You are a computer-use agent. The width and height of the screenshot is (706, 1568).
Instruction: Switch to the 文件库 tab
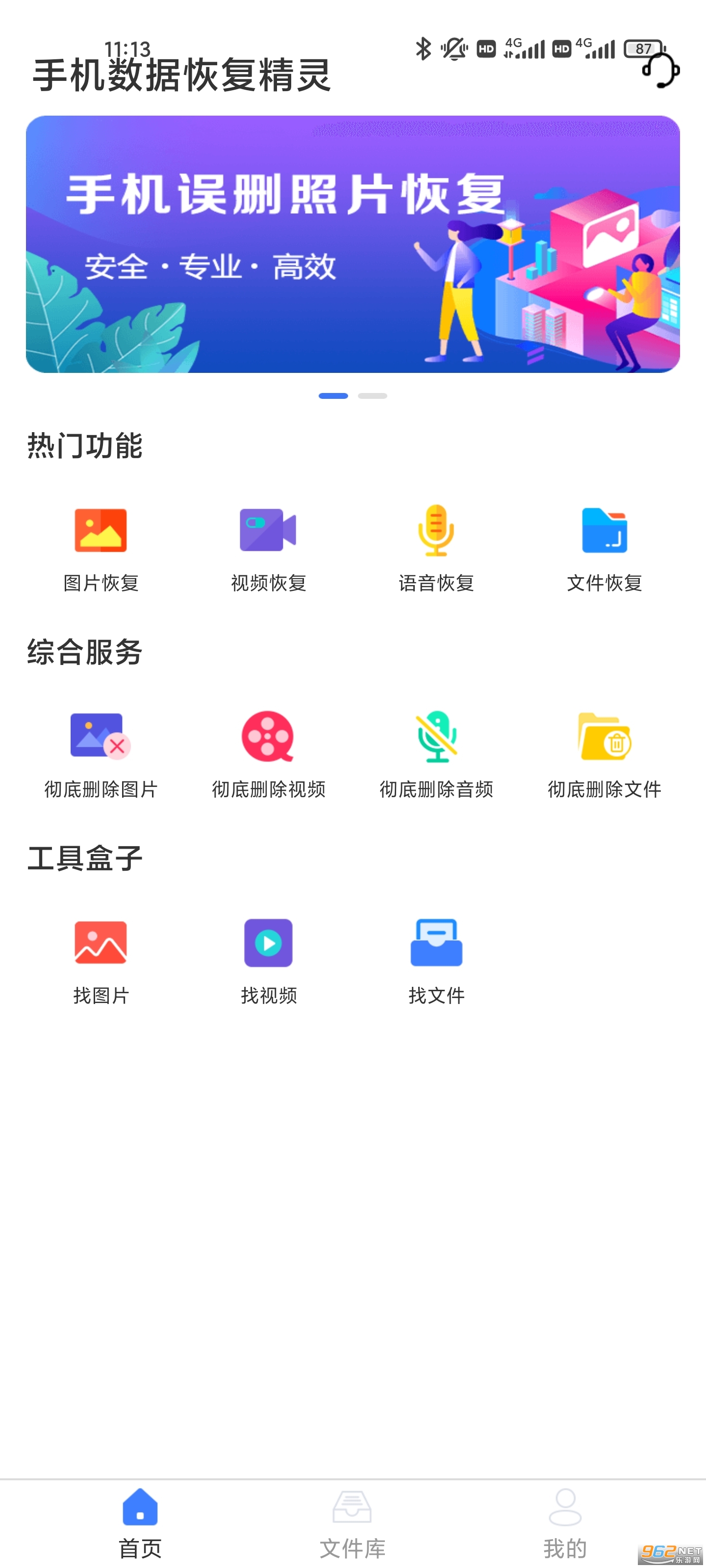(352, 1523)
